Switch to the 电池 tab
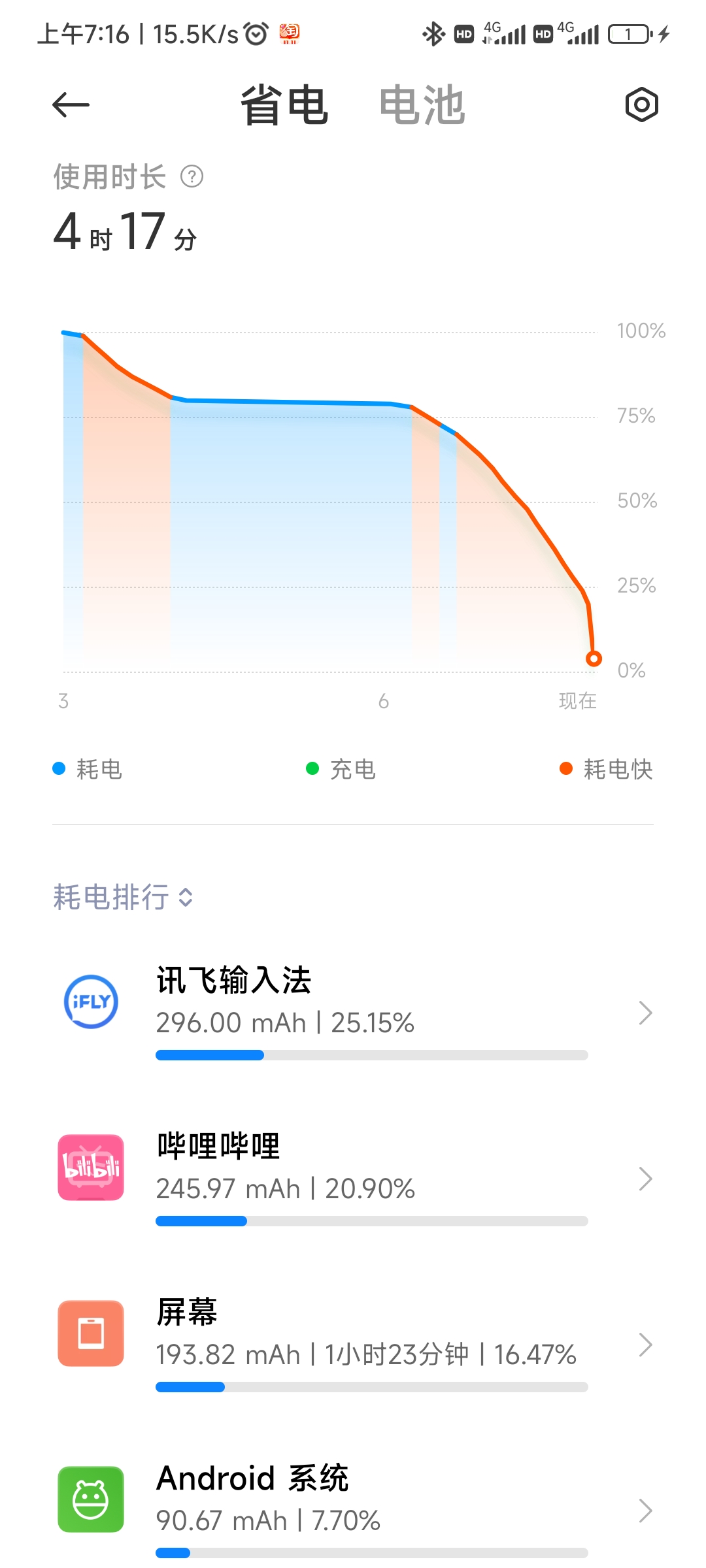Screen dimensions: 706x1568 point(422,105)
